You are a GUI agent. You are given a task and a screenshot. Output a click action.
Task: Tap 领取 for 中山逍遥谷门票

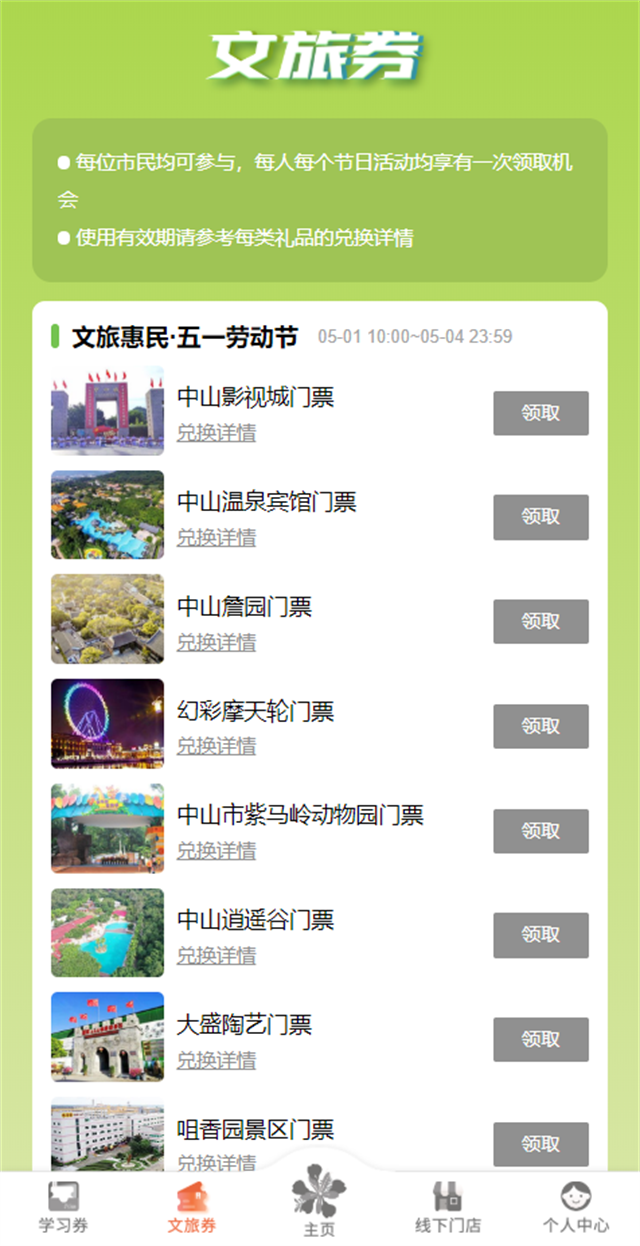click(540, 935)
